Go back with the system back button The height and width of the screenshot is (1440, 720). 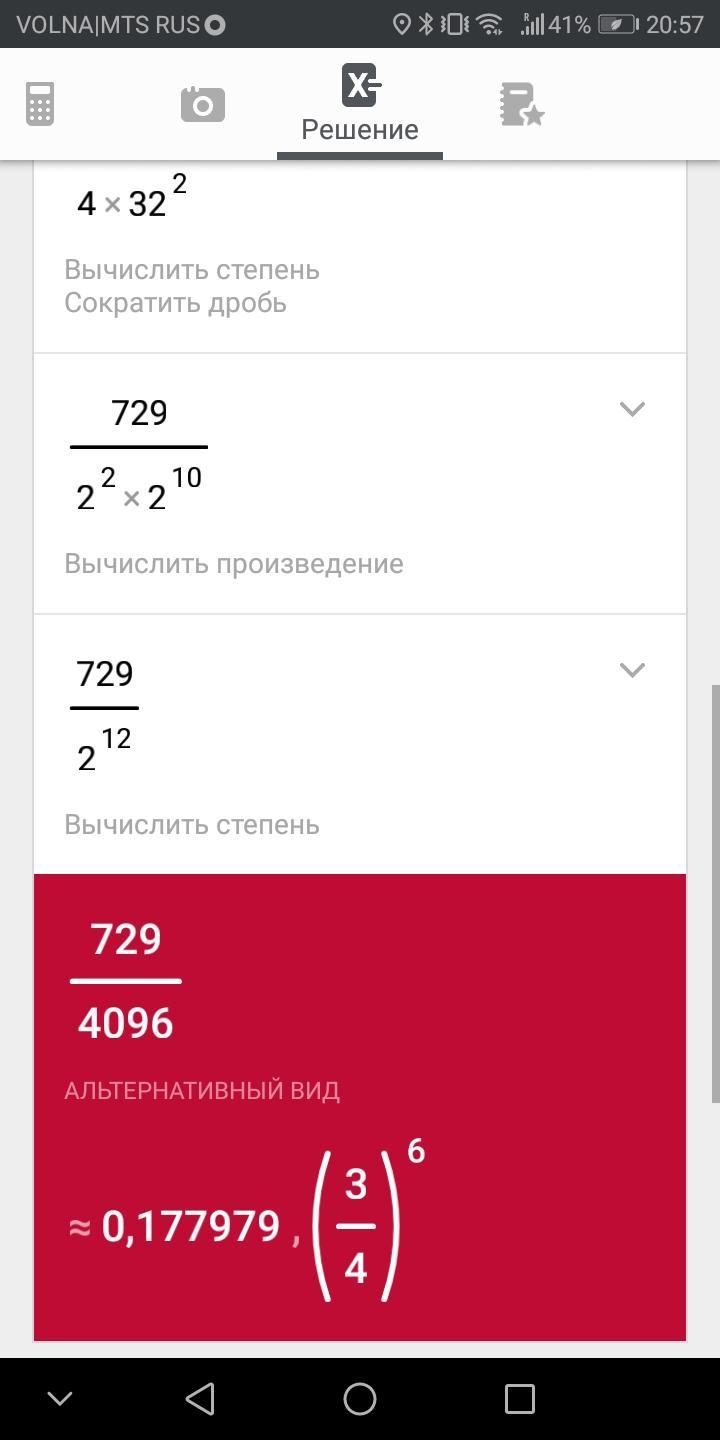[200, 1398]
